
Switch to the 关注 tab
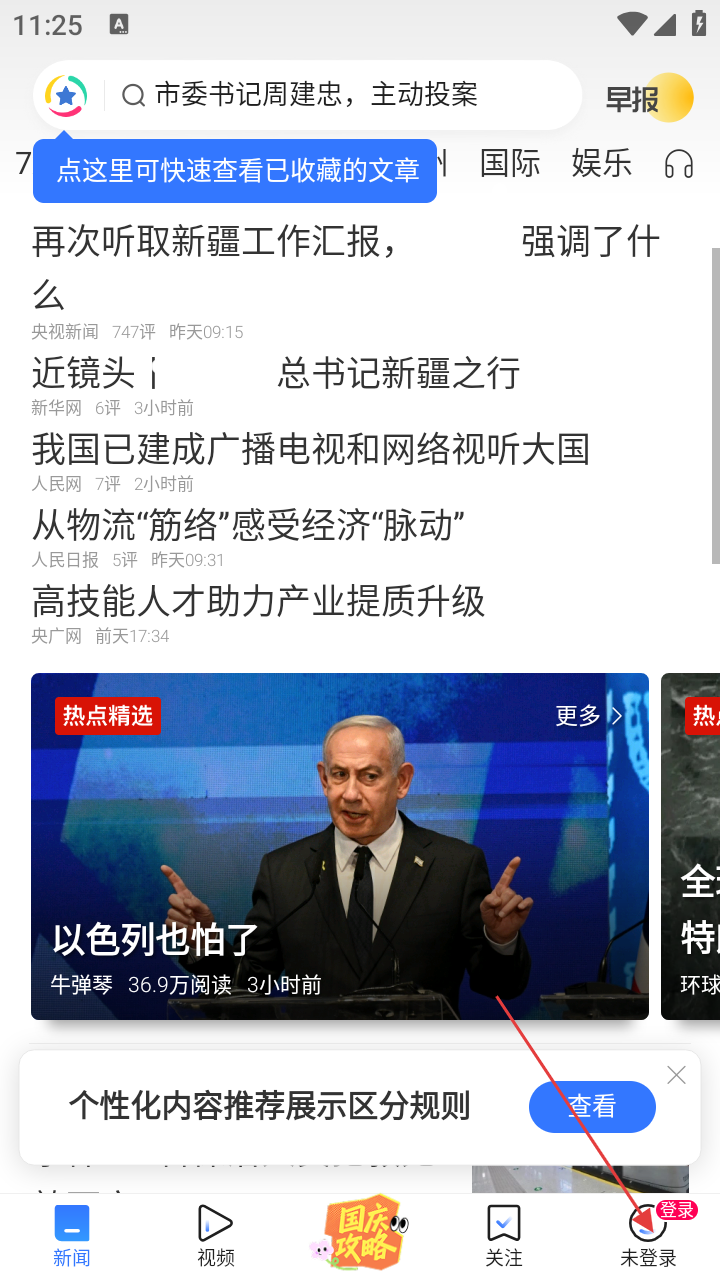tap(503, 1236)
